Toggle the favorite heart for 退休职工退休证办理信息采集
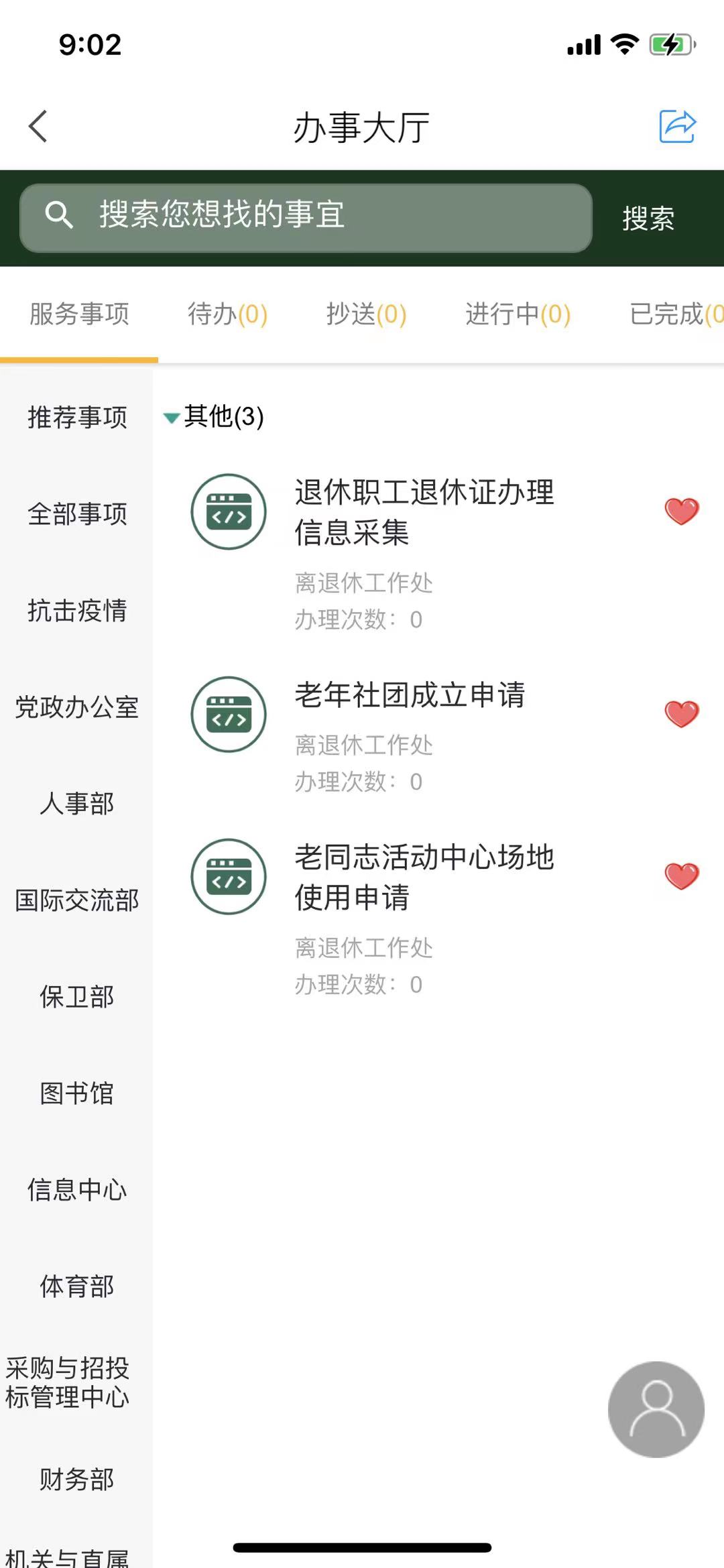The width and height of the screenshot is (724, 1568). 682,512
